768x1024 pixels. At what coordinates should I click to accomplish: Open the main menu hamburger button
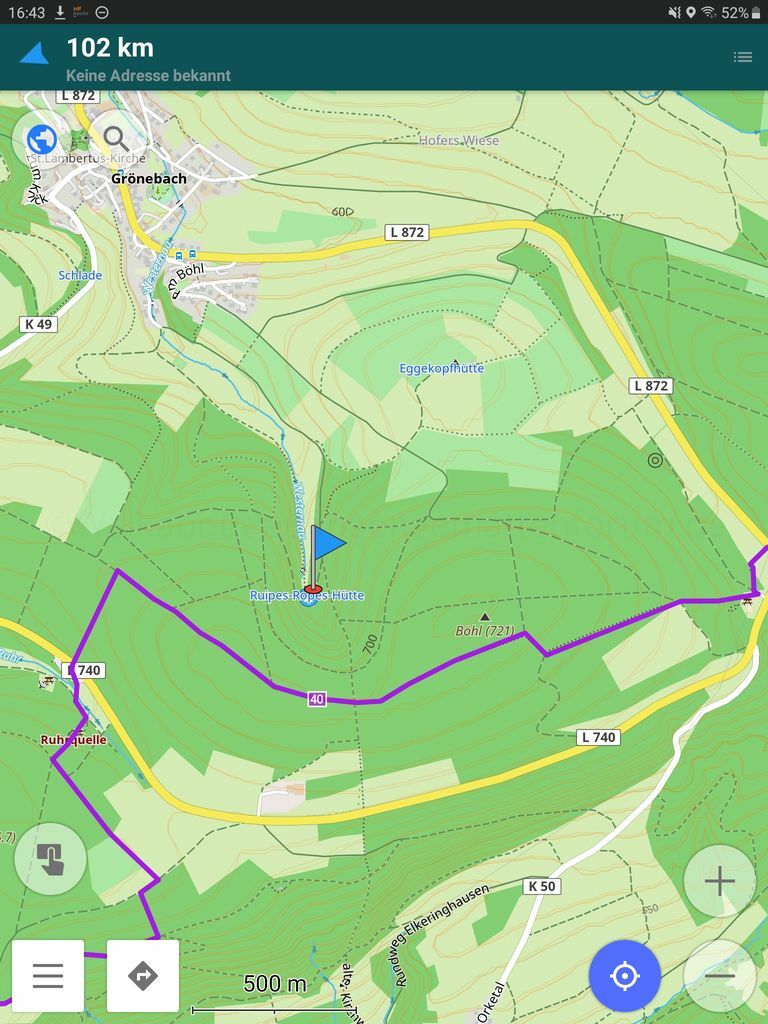click(48, 976)
